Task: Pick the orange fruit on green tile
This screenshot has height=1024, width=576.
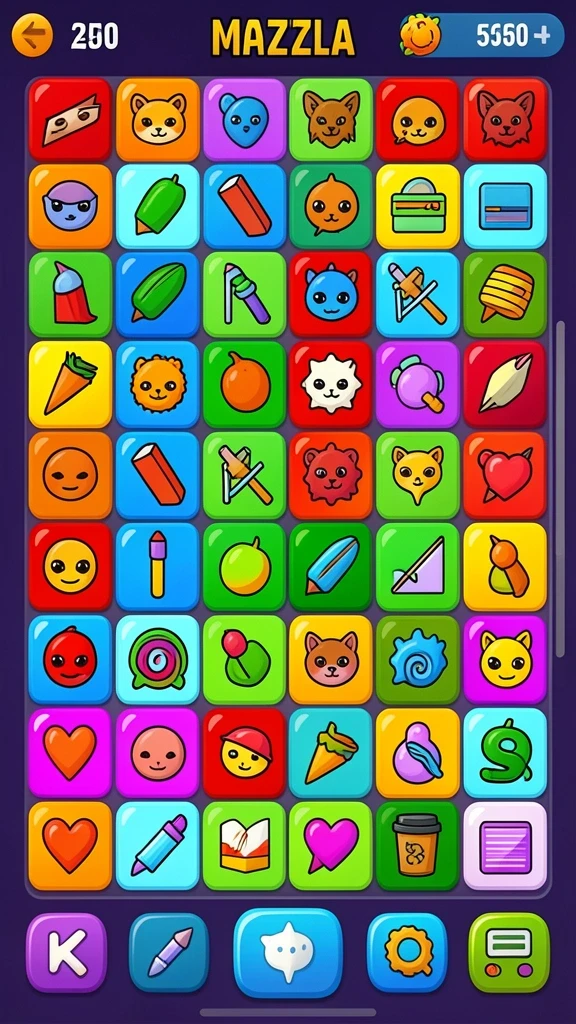Action: click(x=244, y=384)
